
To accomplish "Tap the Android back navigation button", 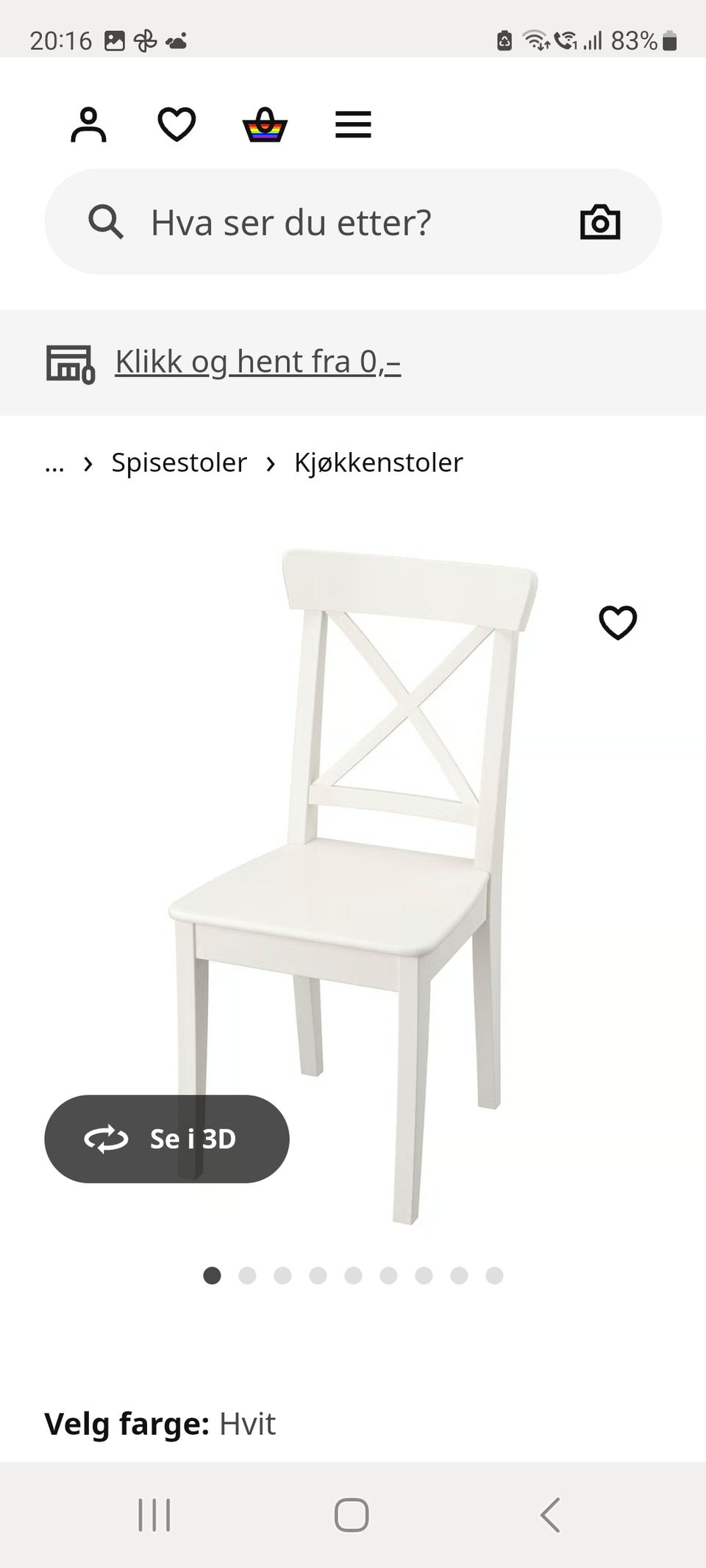I will (550, 1514).
